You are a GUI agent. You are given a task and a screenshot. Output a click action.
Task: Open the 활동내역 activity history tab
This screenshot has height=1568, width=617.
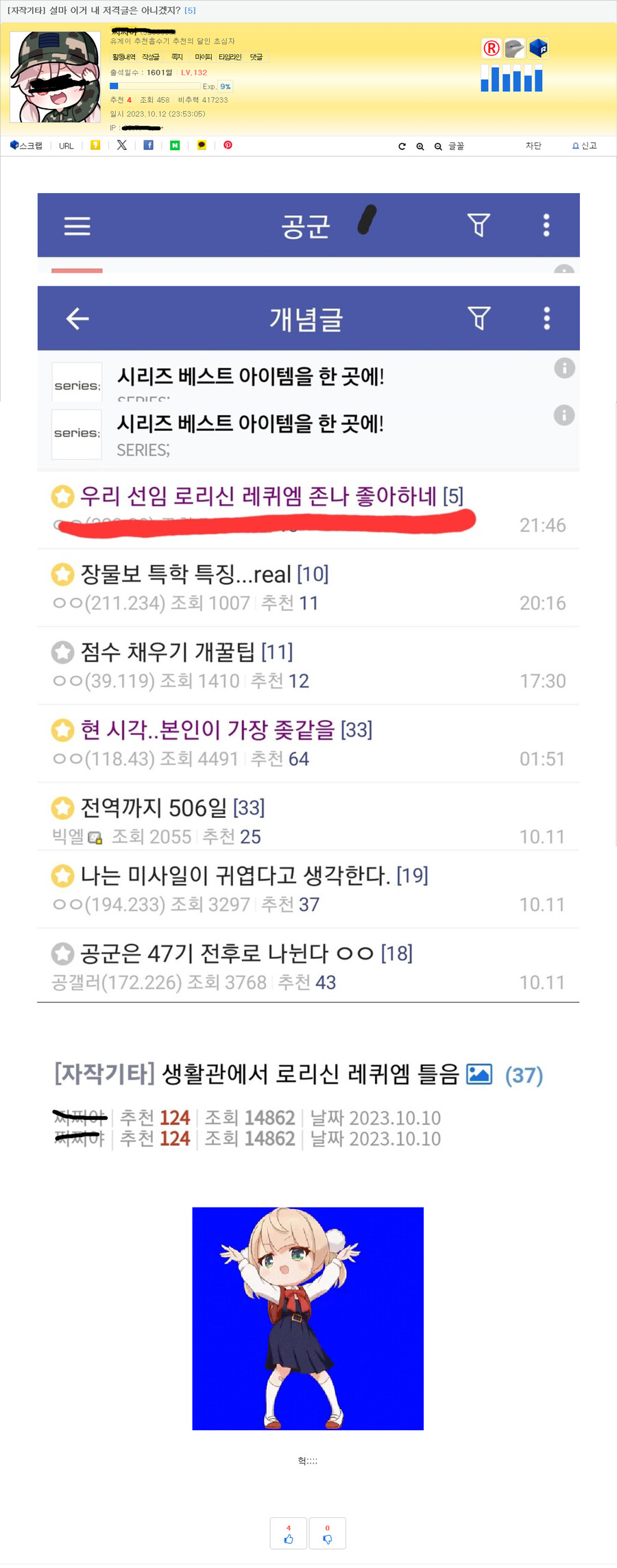(124, 57)
